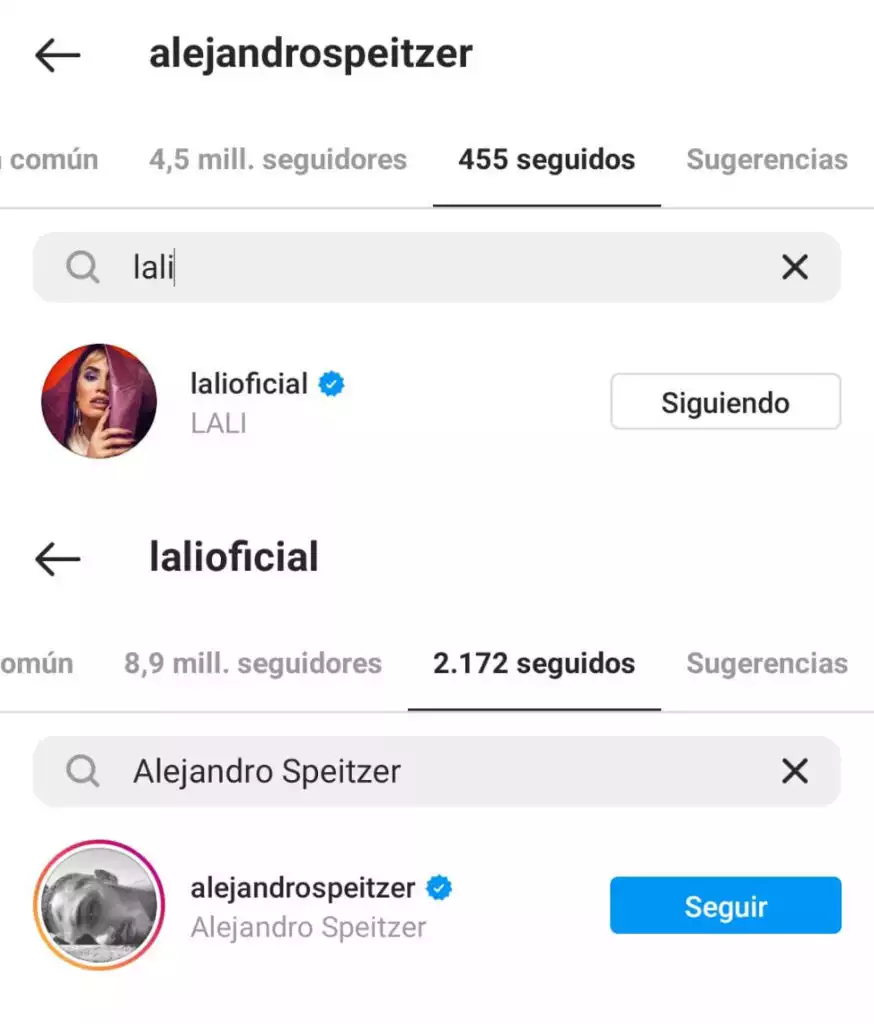Switch to the 8,9 mill. seguidores tab
The height and width of the screenshot is (1024, 874).
253,663
